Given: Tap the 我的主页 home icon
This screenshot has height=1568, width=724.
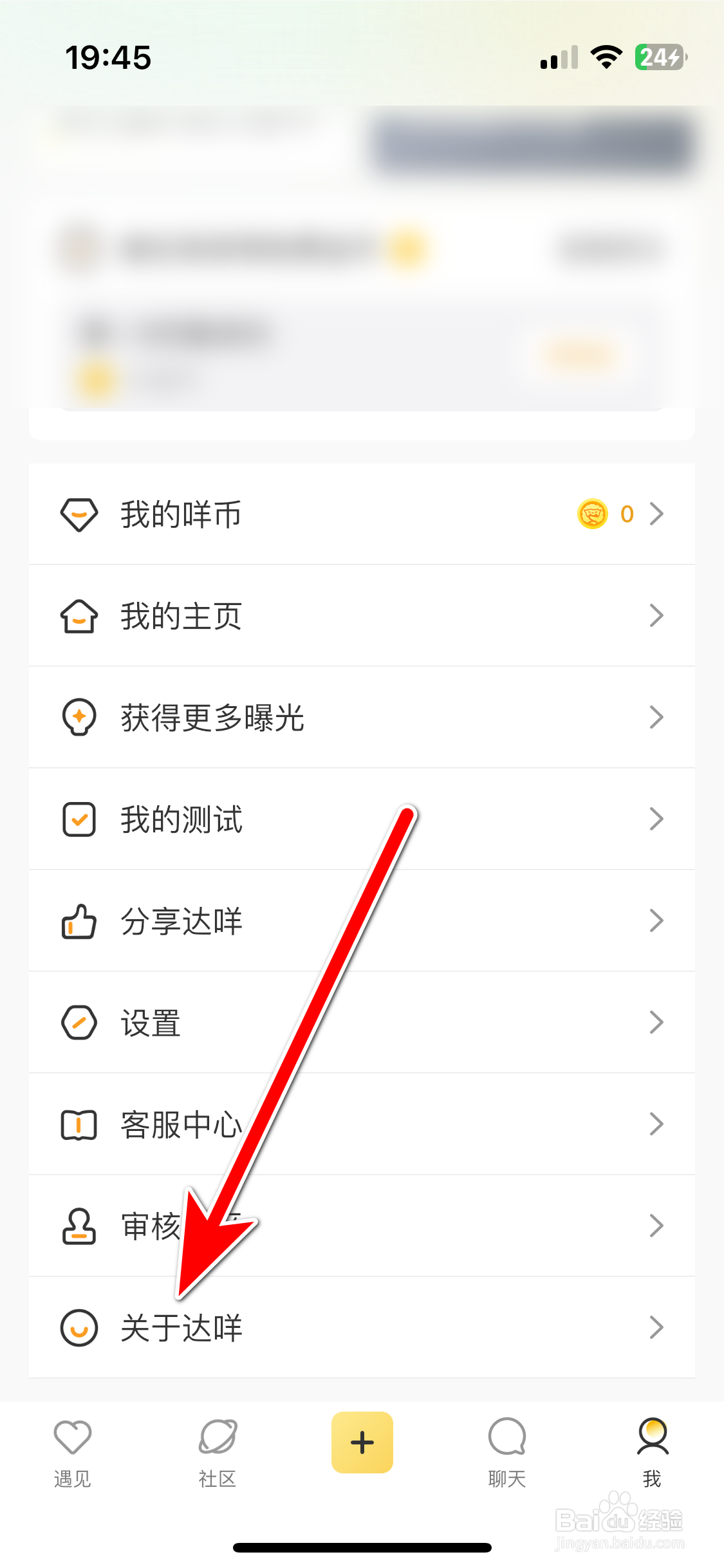Looking at the screenshot, I should click(79, 615).
